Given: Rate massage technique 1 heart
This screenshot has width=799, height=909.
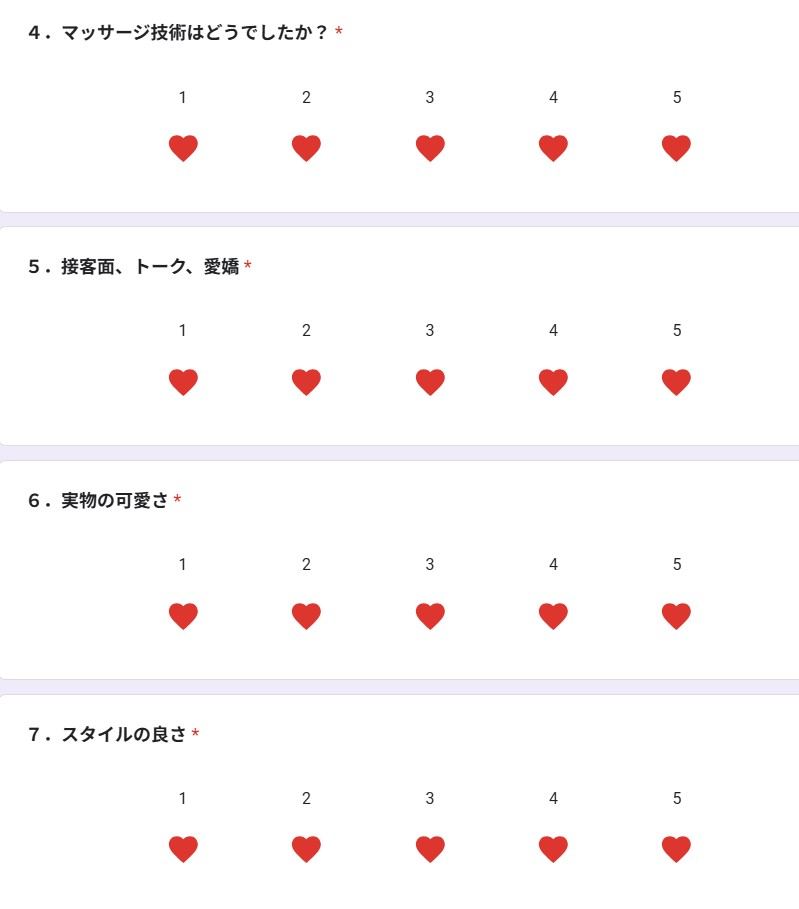Looking at the screenshot, I should coord(183,148).
